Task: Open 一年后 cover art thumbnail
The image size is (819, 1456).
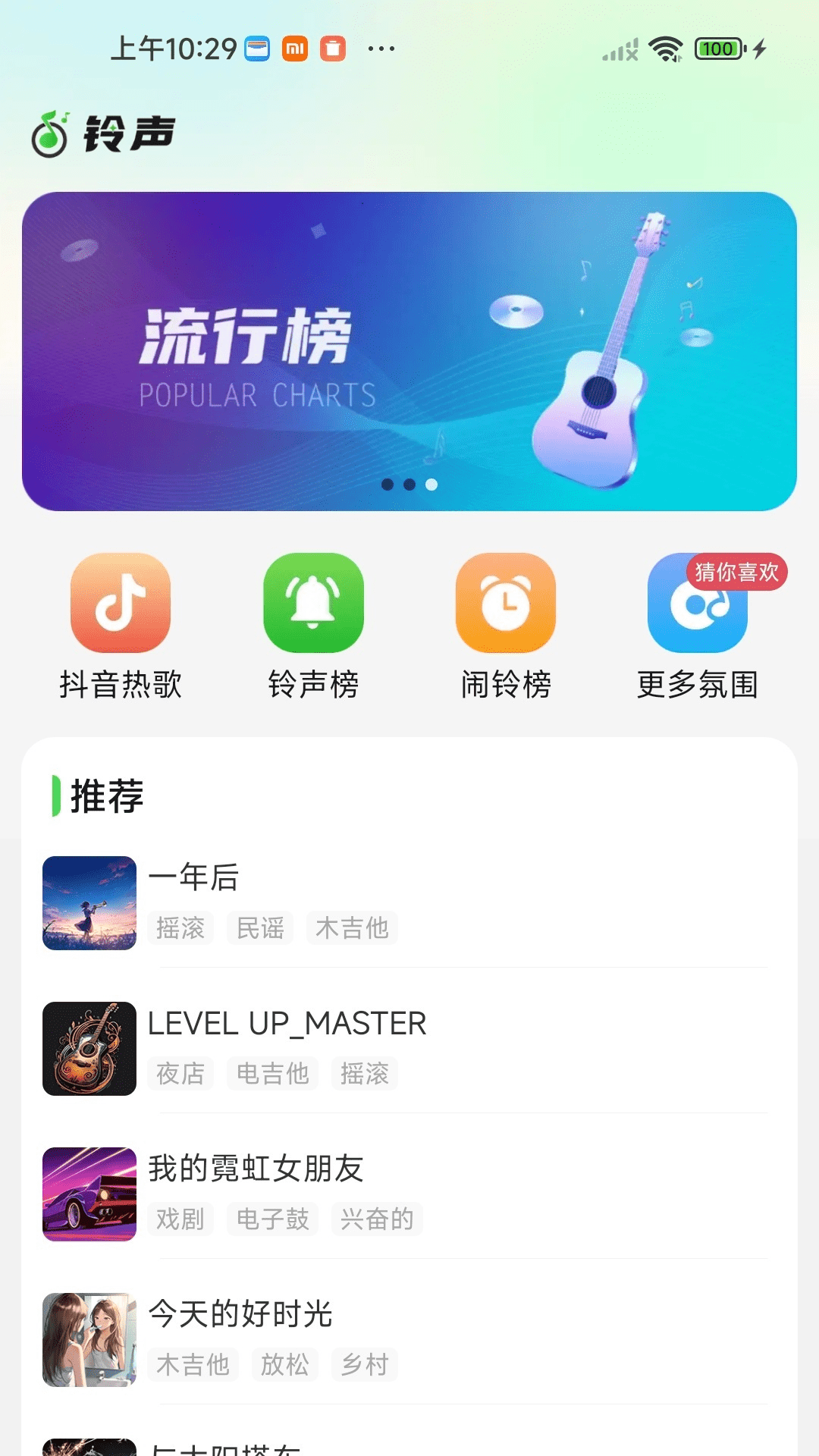Action: point(88,903)
